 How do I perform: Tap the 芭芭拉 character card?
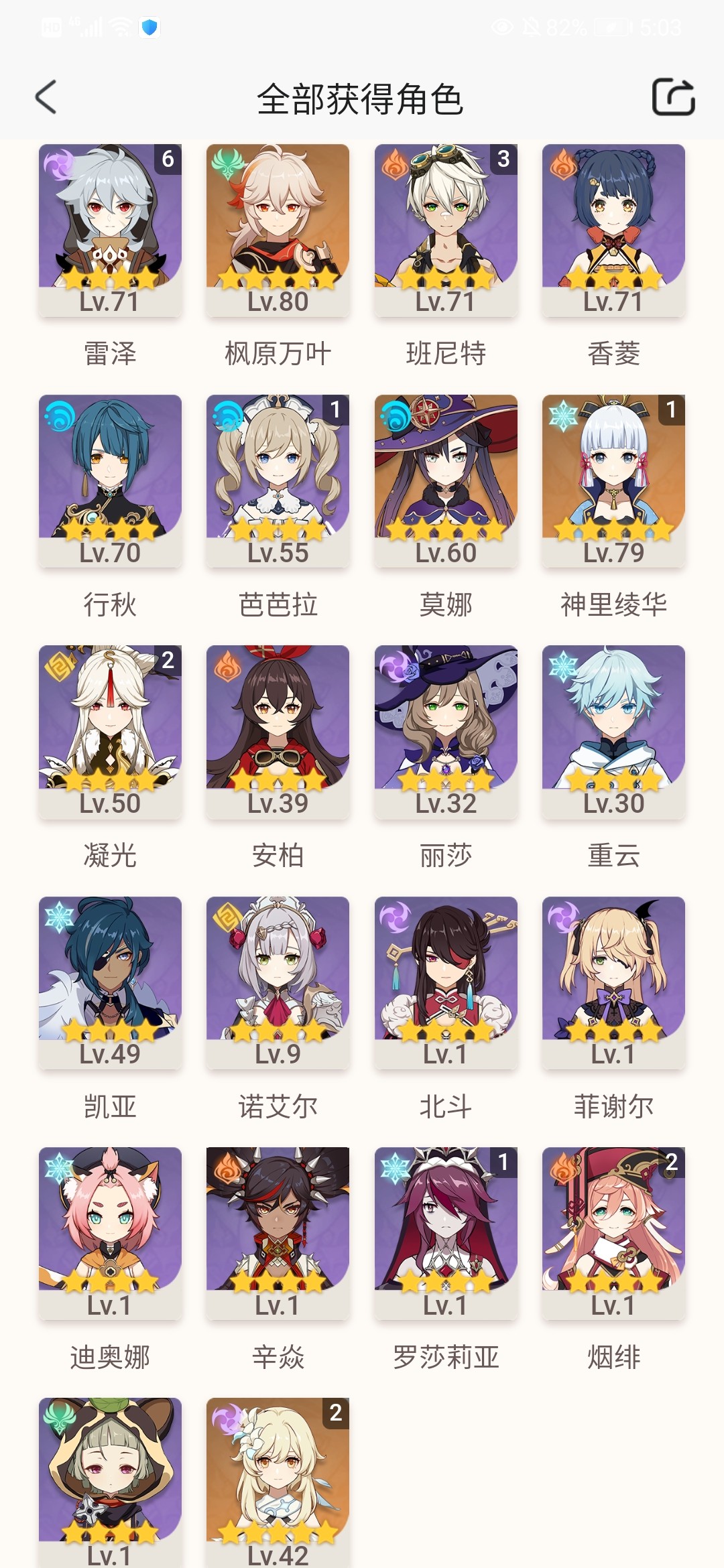(x=278, y=480)
